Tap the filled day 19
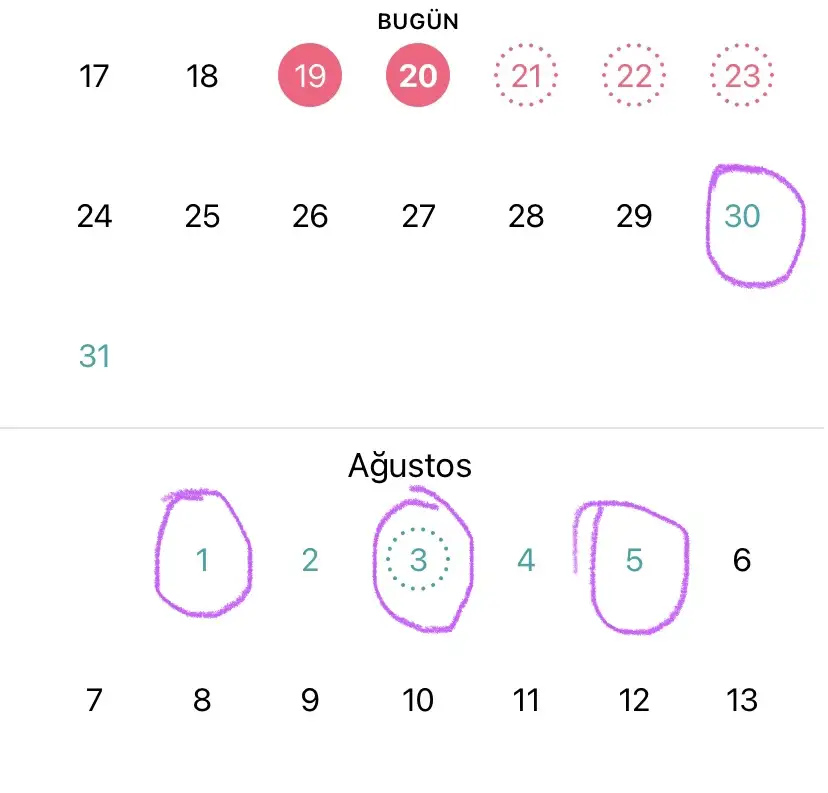The image size is (828, 793). 310,76
